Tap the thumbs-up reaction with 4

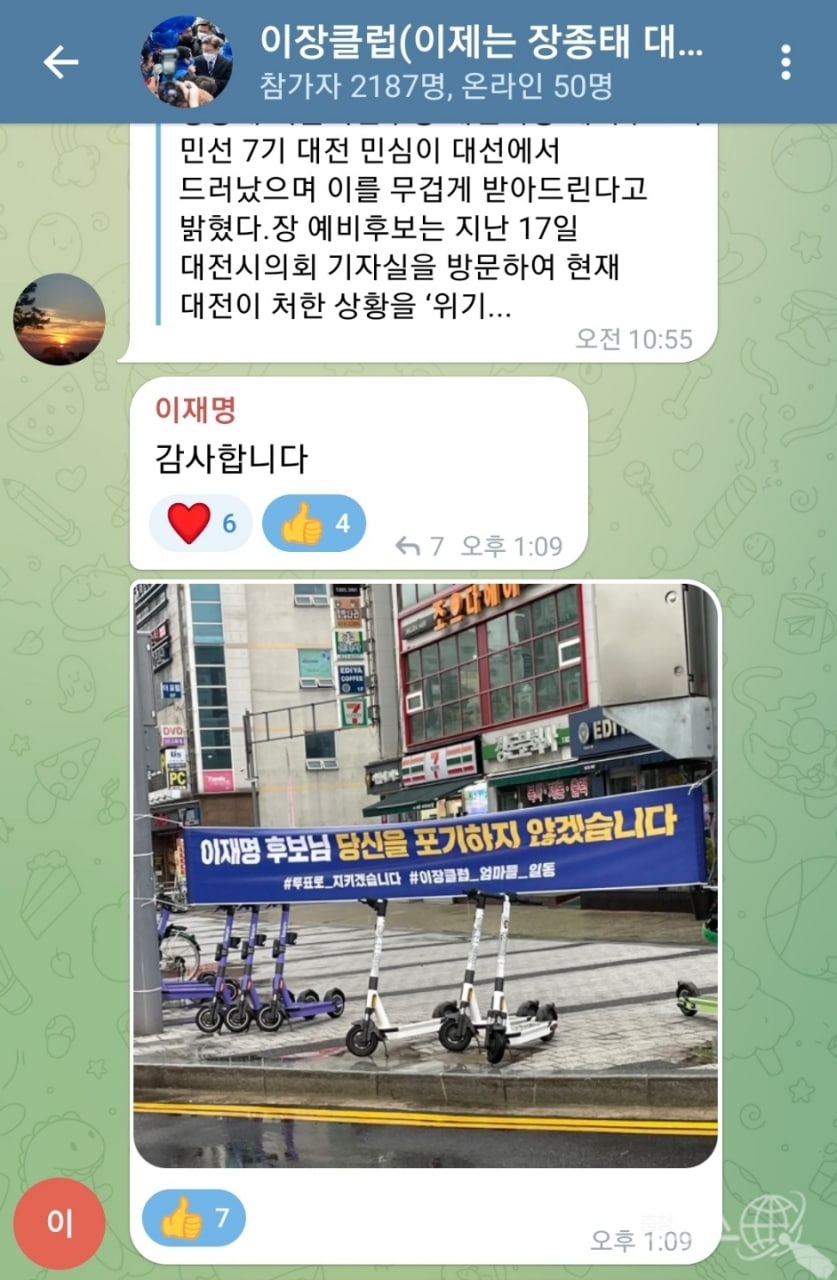click(x=314, y=523)
